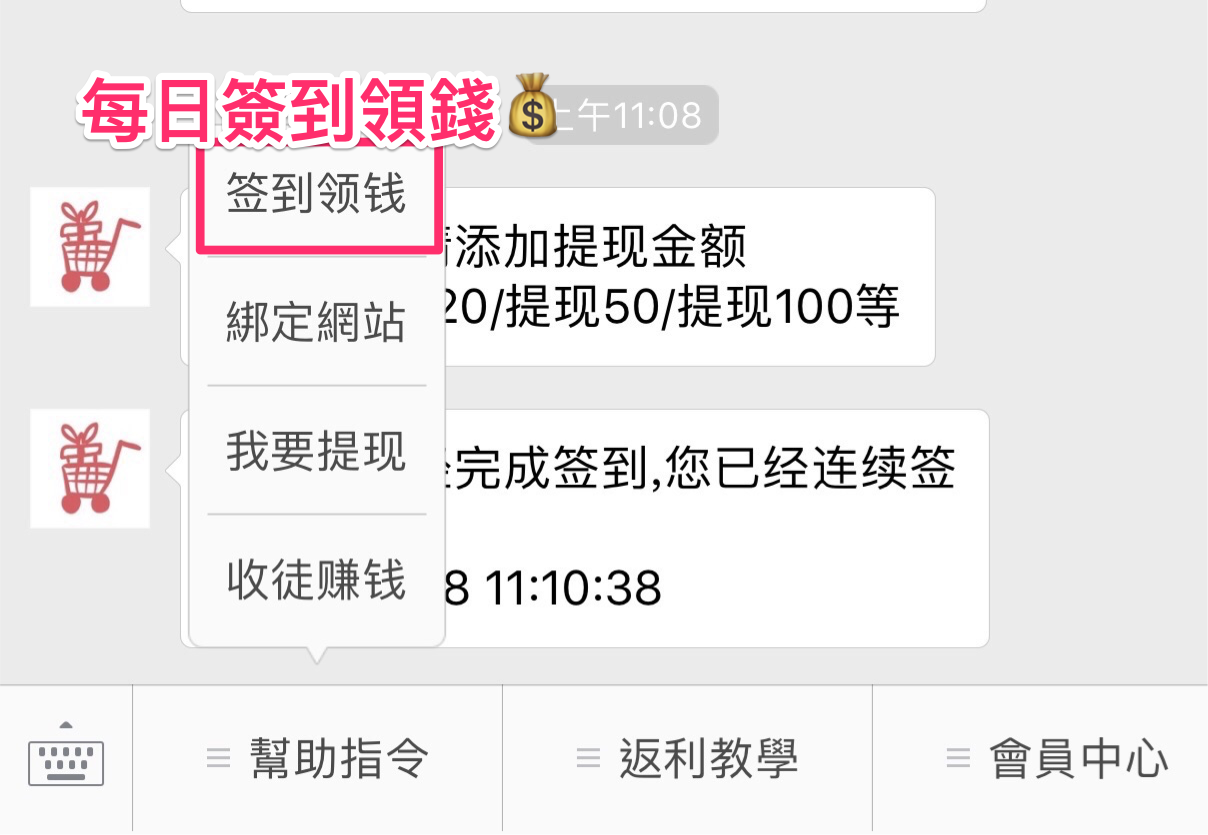Switch to keyboard input mode
Image resolution: width=1208 pixels, height=835 pixels.
click(66, 760)
